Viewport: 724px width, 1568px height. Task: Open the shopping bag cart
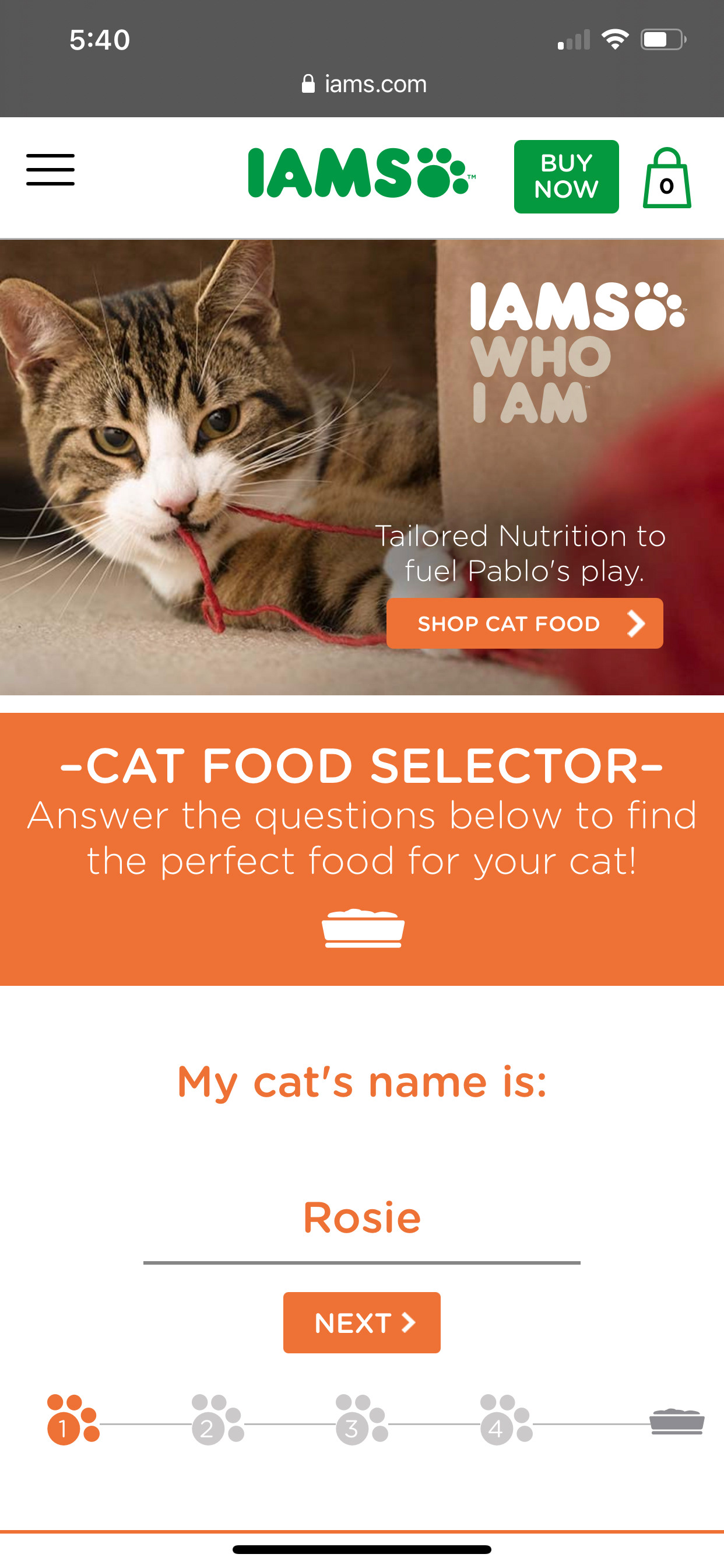pos(667,178)
